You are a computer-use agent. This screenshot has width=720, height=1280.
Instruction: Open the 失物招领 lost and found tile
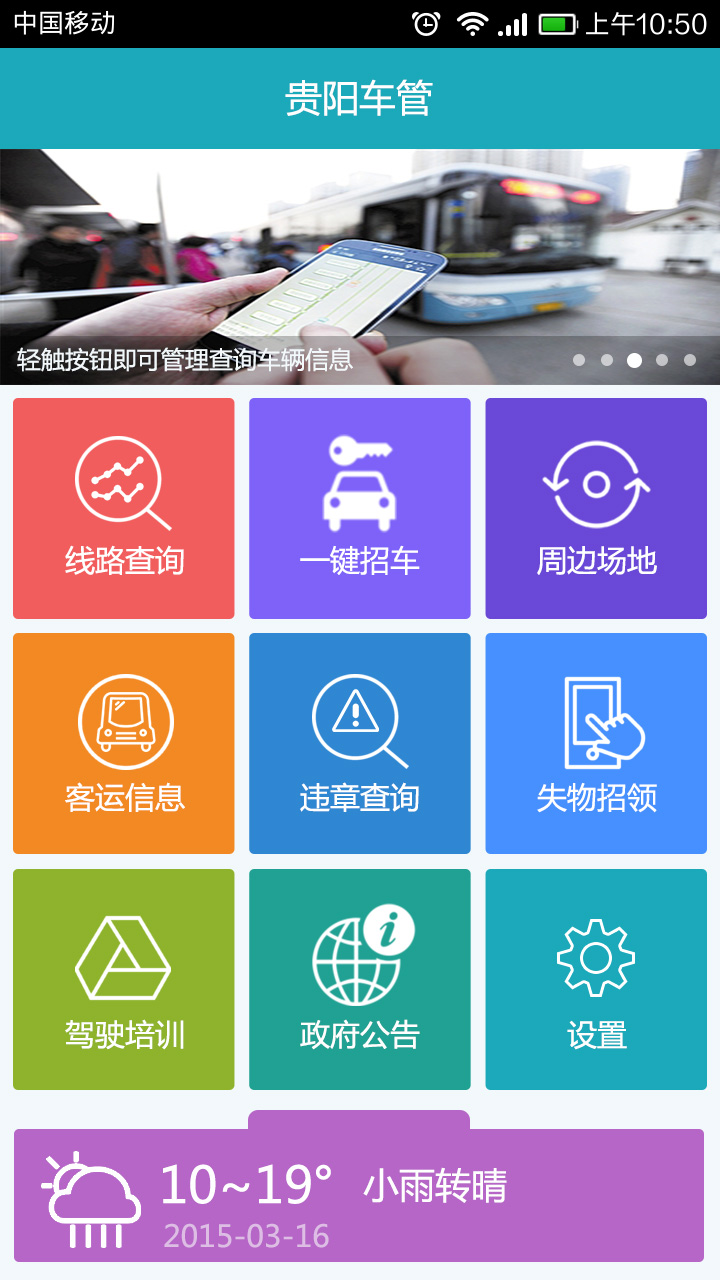click(x=596, y=744)
